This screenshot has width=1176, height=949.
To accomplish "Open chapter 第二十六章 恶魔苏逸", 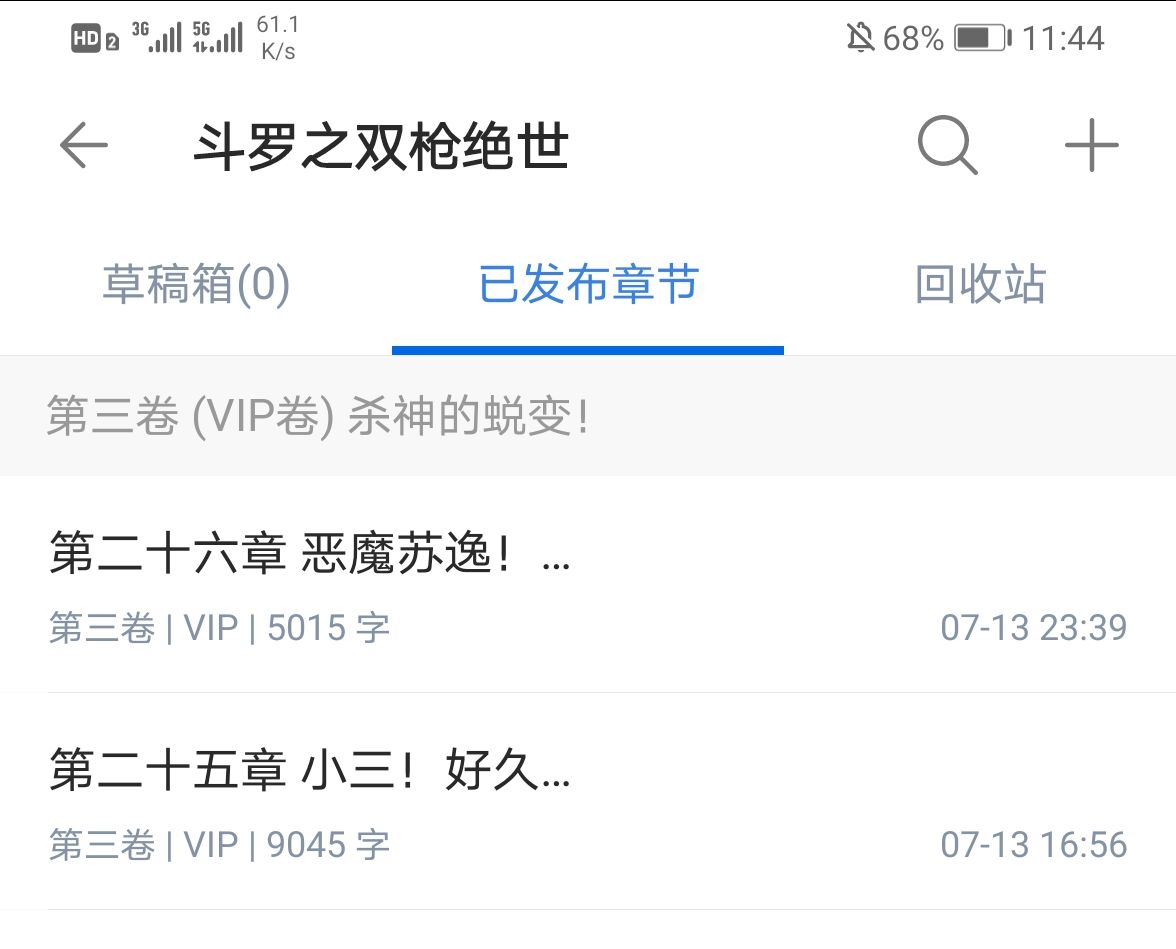I will [588, 584].
